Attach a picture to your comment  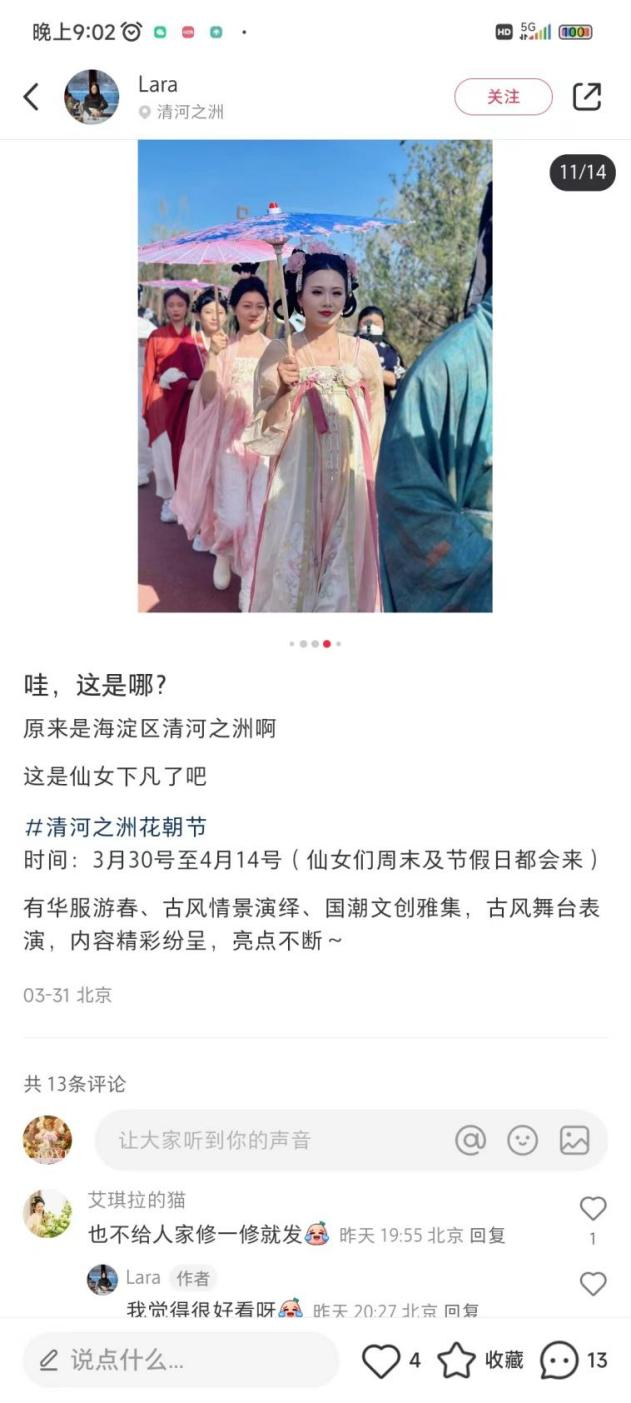click(x=574, y=1140)
